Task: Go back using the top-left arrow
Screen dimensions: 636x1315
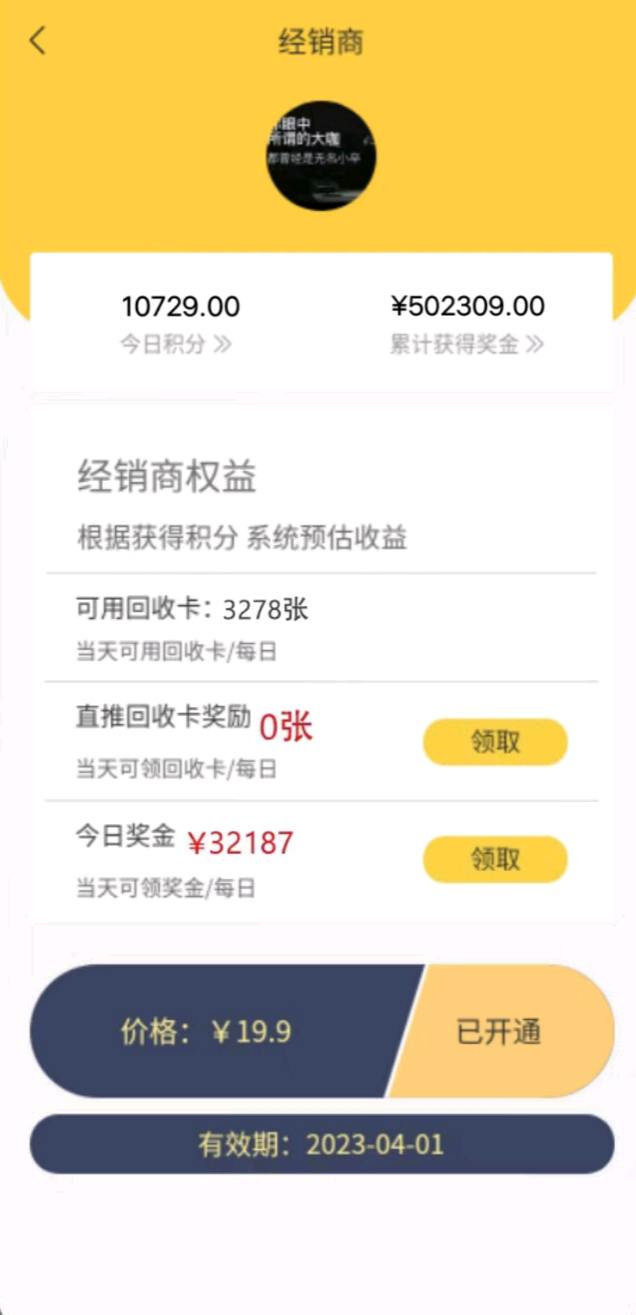Action: click(x=38, y=41)
